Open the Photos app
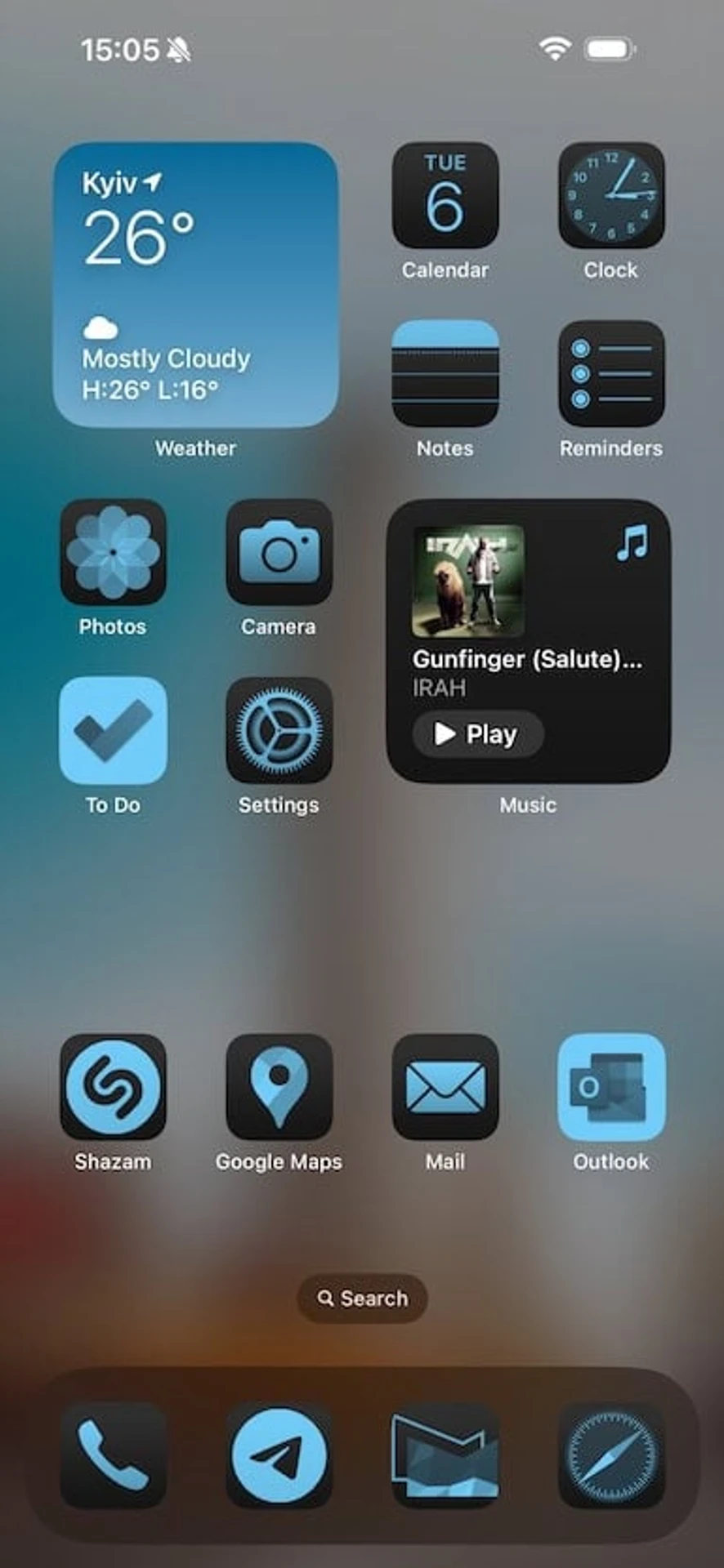Image resolution: width=724 pixels, height=1568 pixels. tap(113, 552)
